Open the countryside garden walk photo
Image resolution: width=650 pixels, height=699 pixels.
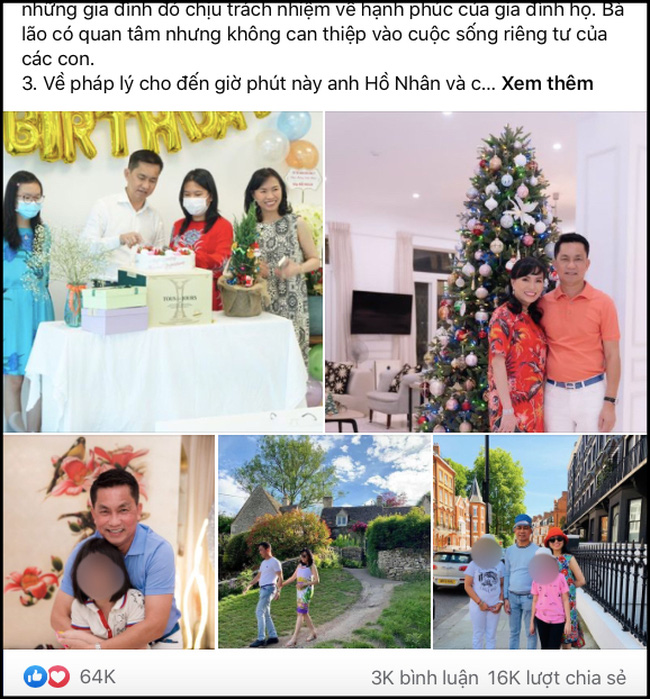click(324, 542)
